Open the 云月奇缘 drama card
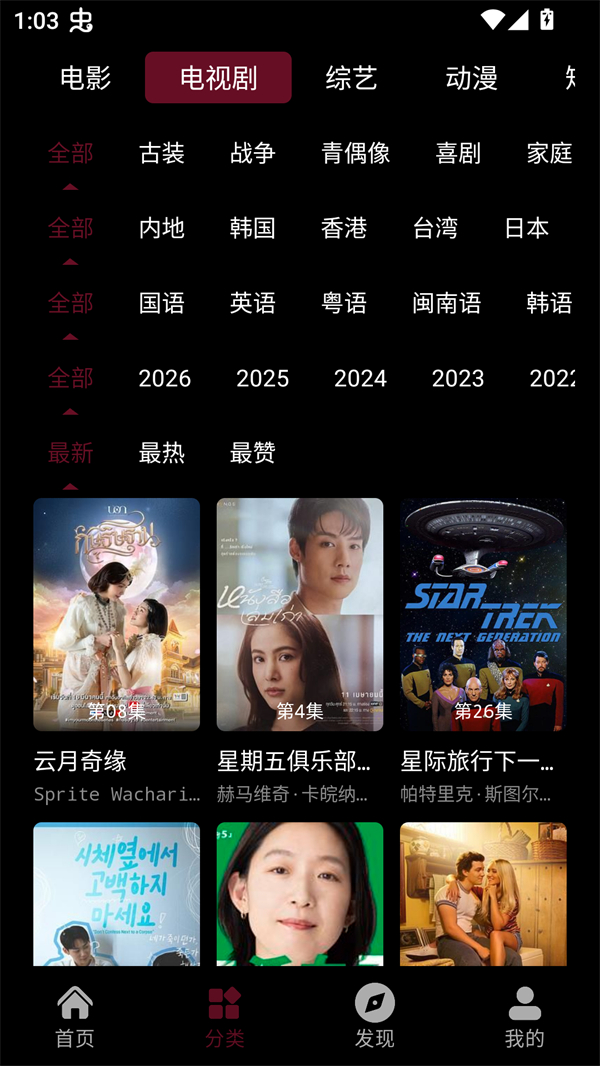The width and height of the screenshot is (600, 1066). 117,614
